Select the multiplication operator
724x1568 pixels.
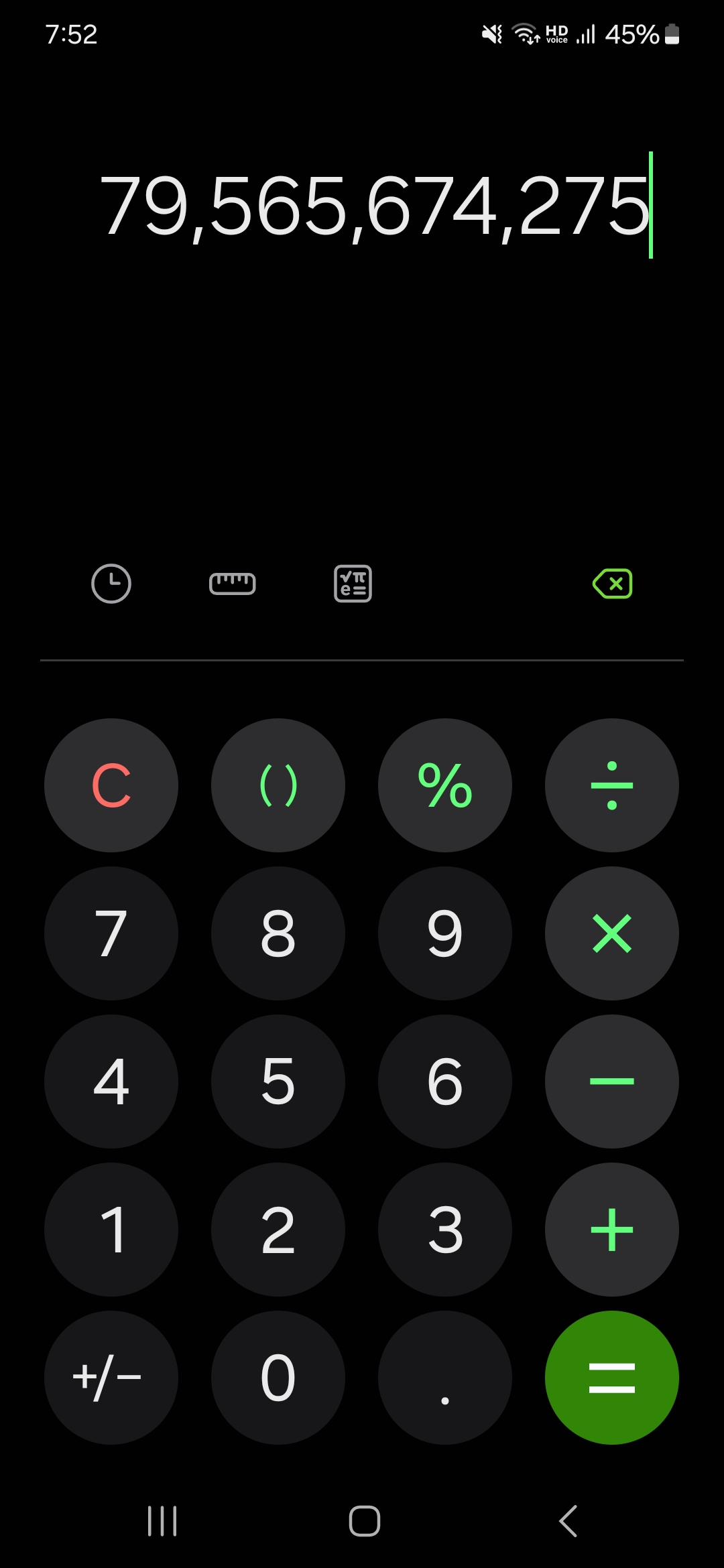612,933
